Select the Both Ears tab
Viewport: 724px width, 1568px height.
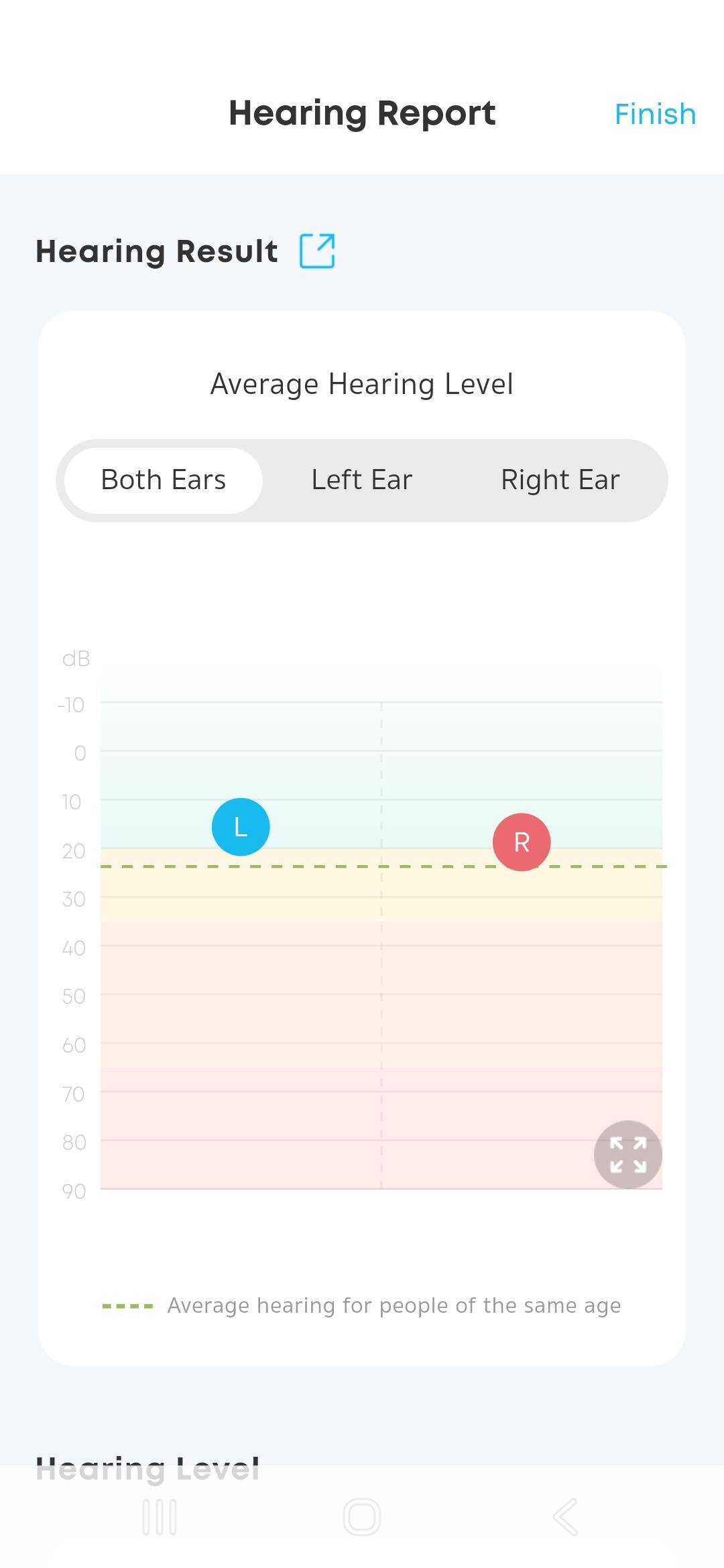164,480
